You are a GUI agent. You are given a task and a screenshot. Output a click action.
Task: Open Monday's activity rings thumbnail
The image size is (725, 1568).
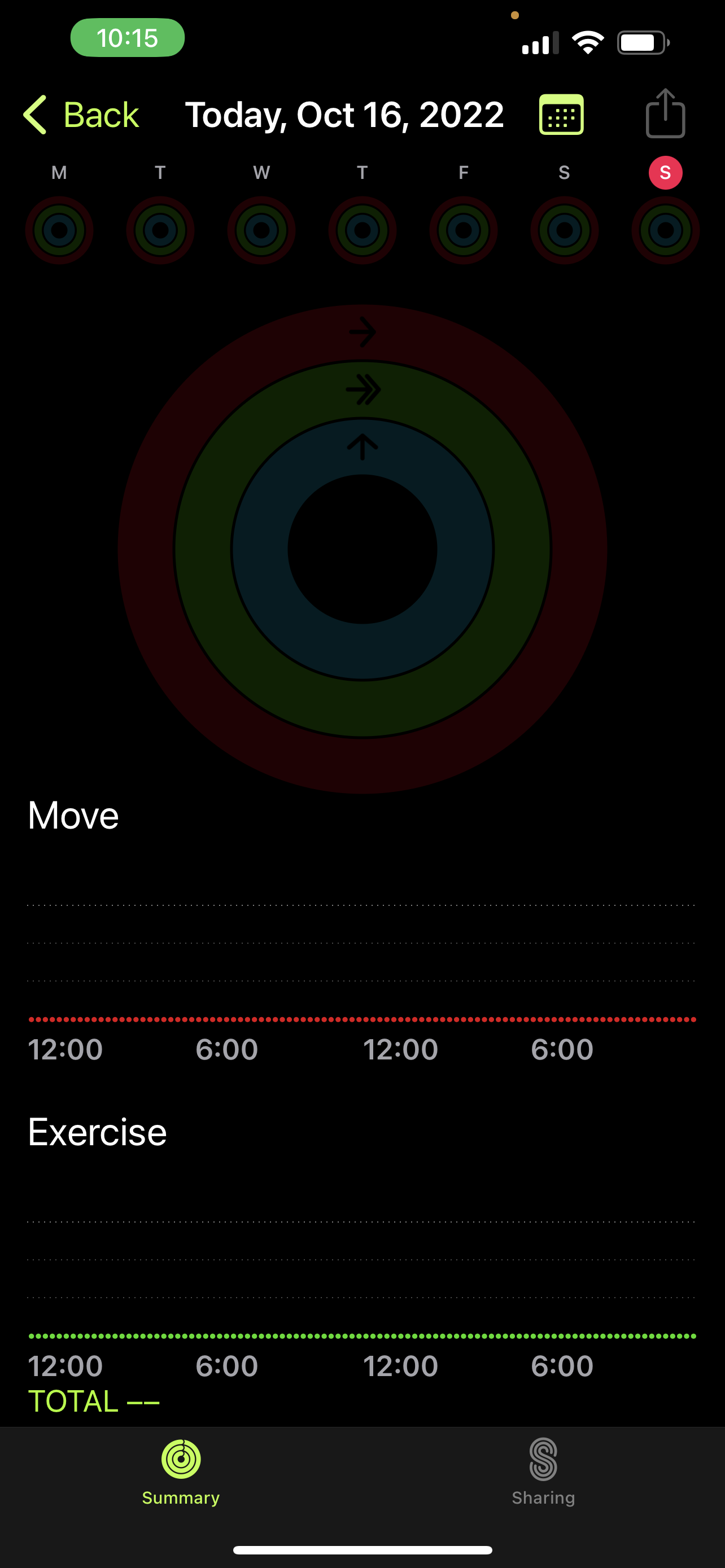tap(59, 230)
